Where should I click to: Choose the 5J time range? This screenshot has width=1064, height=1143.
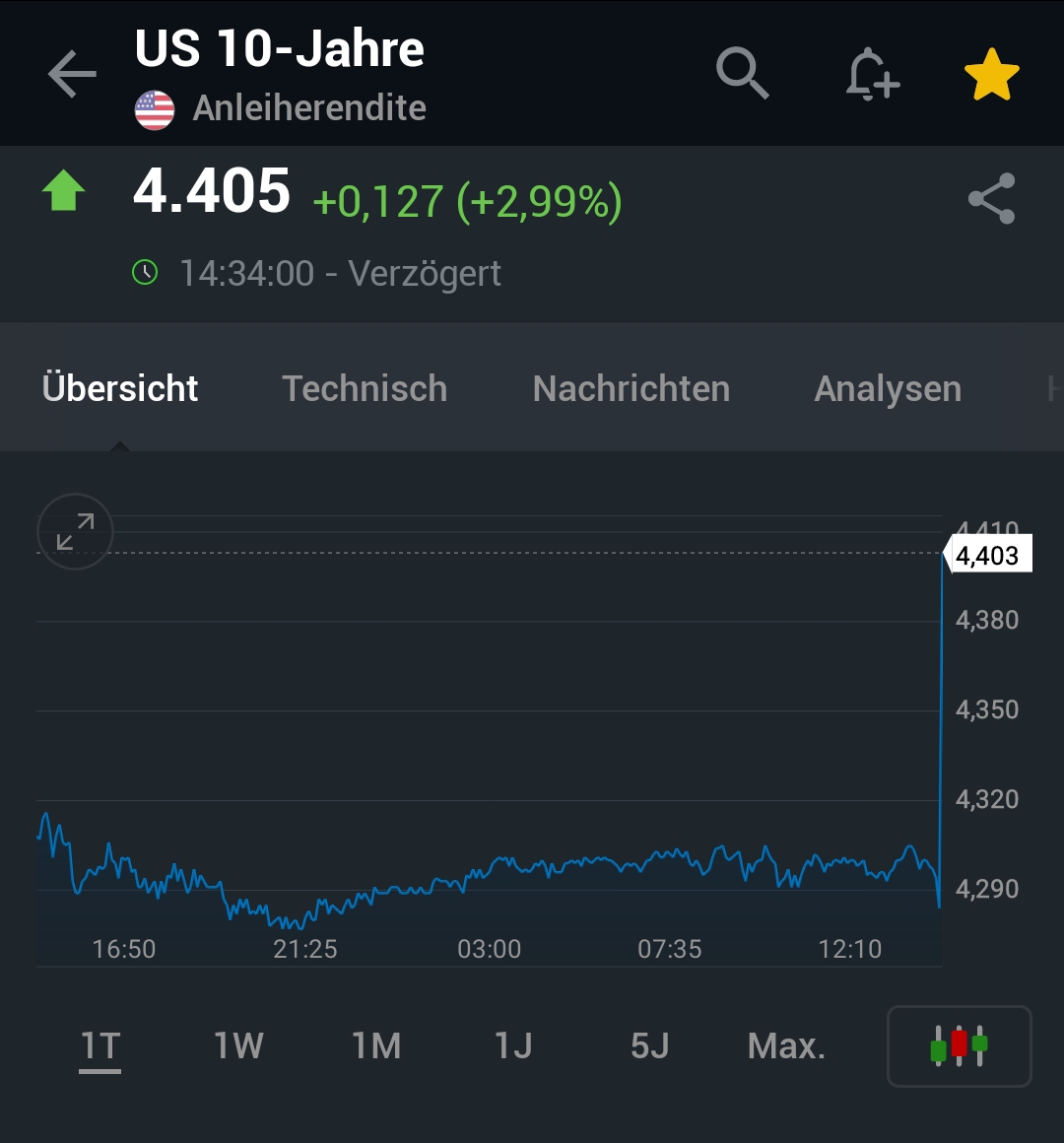tap(649, 1045)
